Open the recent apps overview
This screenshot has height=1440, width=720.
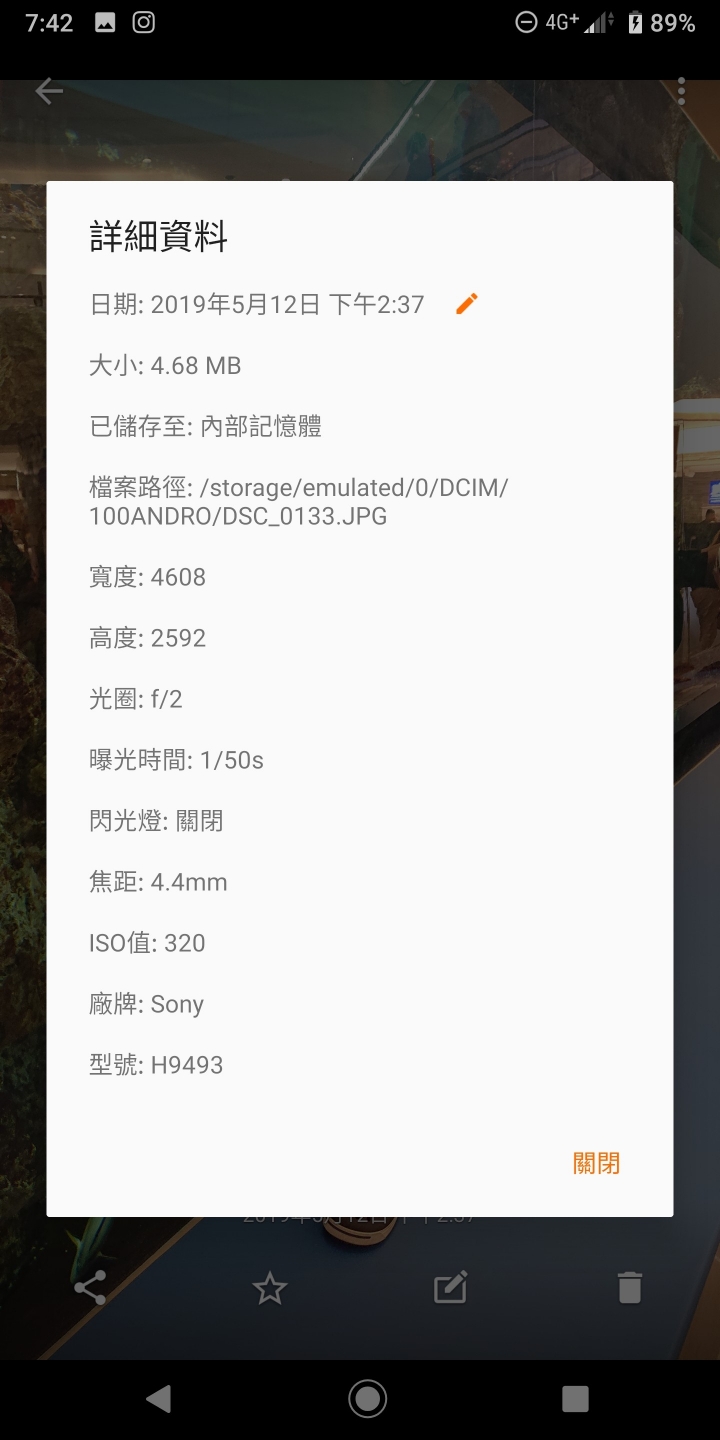[575, 1399]
